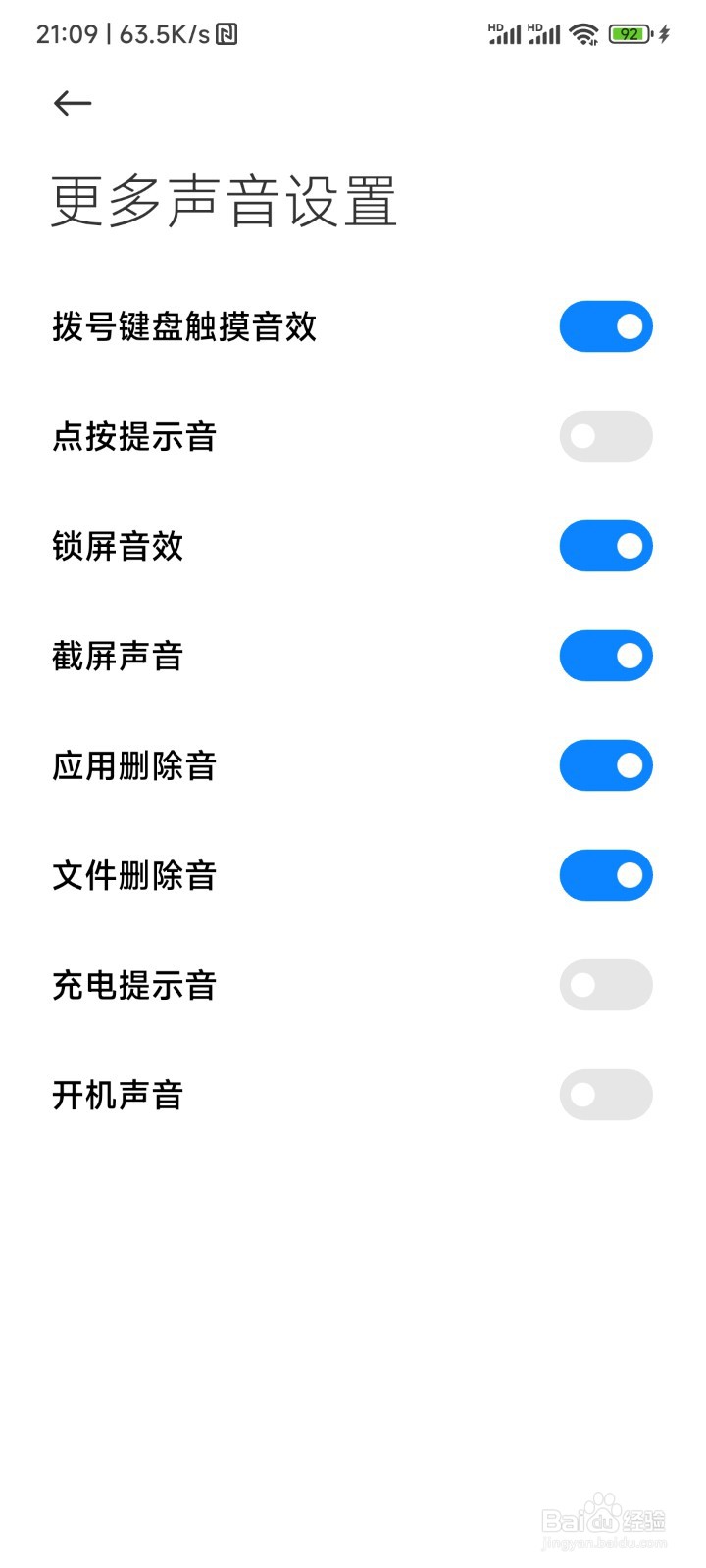This screenshot has width=706, height=1568.
Task: Tap the battery indicator showing 92
Action: click(630, 32)
